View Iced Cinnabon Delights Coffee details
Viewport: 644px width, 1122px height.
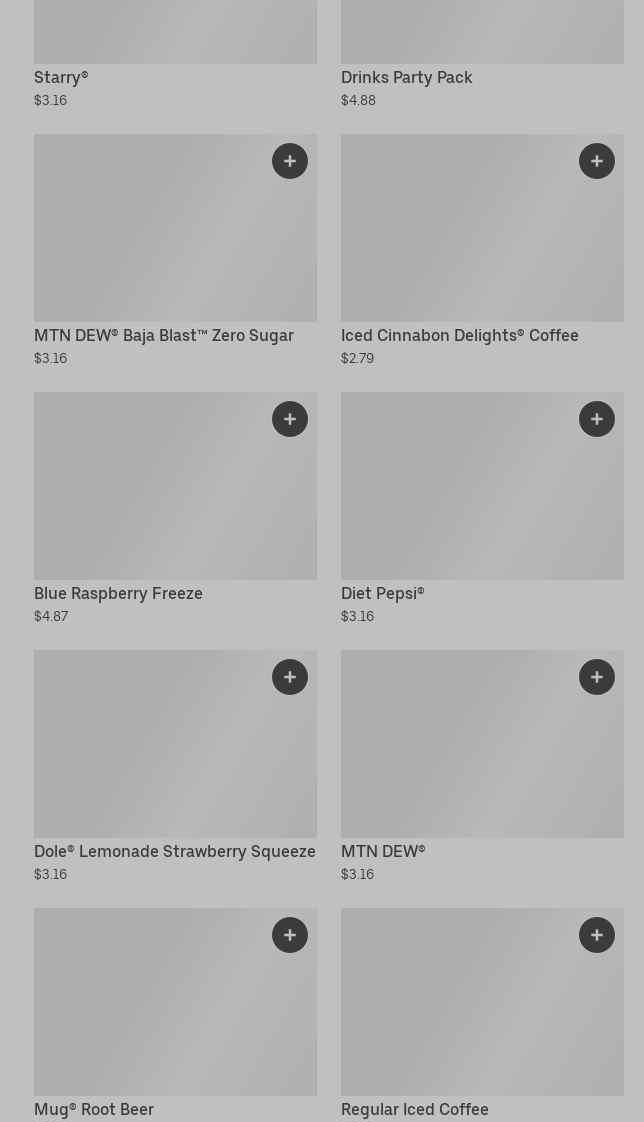coord(459,335)
